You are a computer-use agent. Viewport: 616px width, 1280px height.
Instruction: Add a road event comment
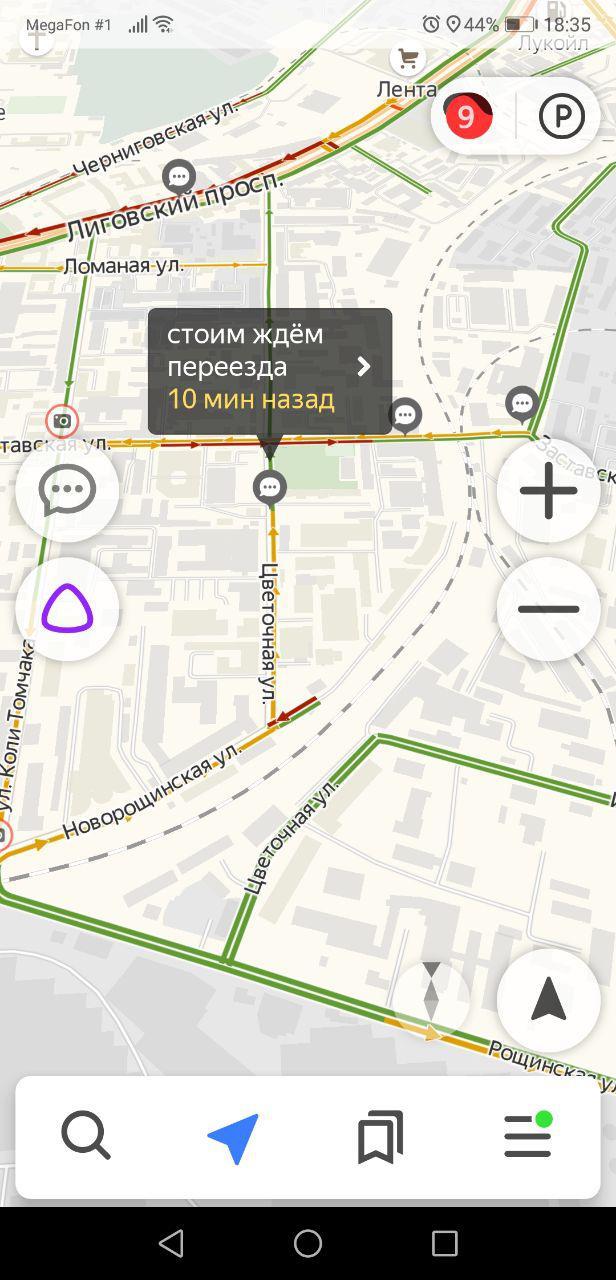[x=67, y=490]
